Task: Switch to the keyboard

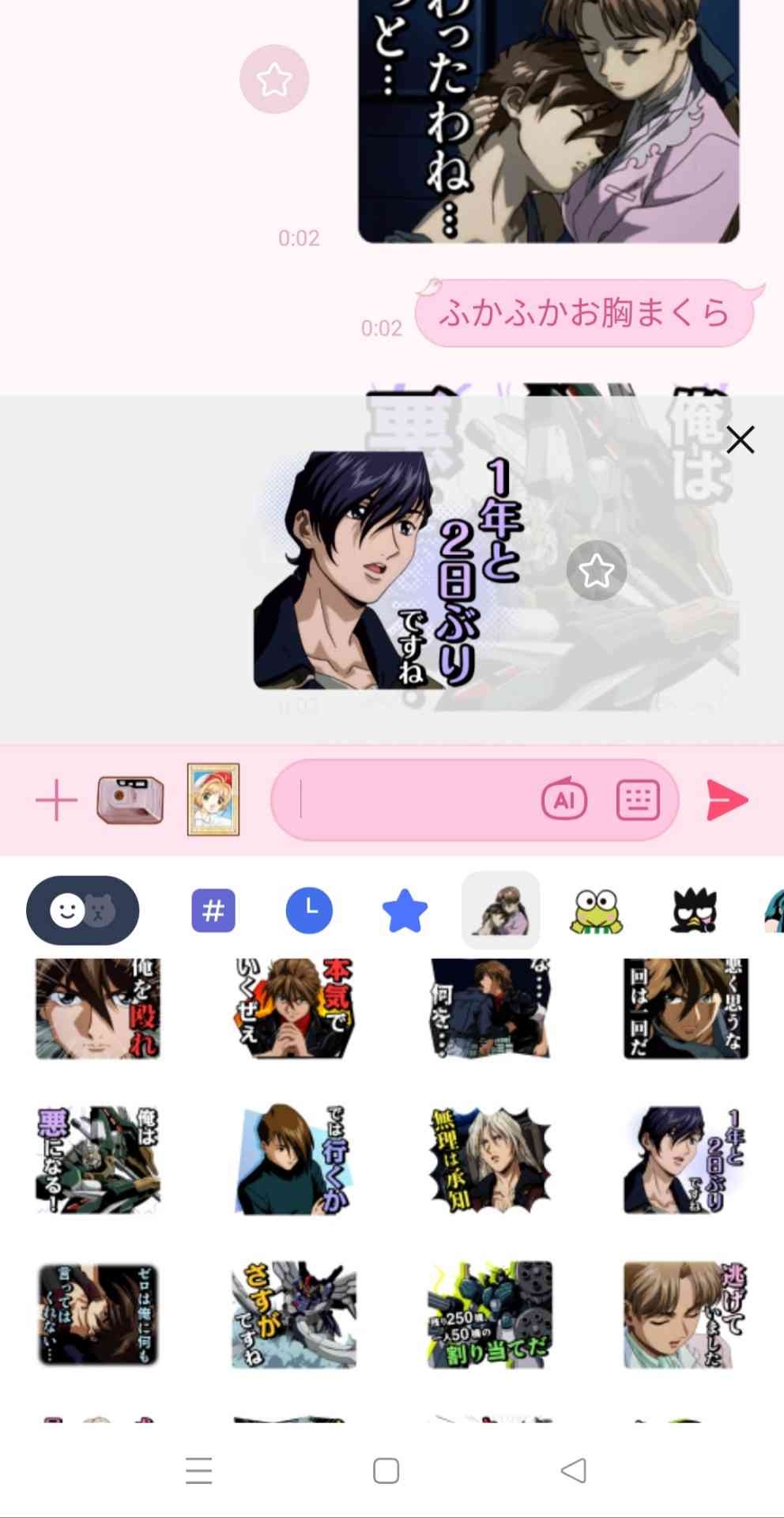Action: [638, 800]
